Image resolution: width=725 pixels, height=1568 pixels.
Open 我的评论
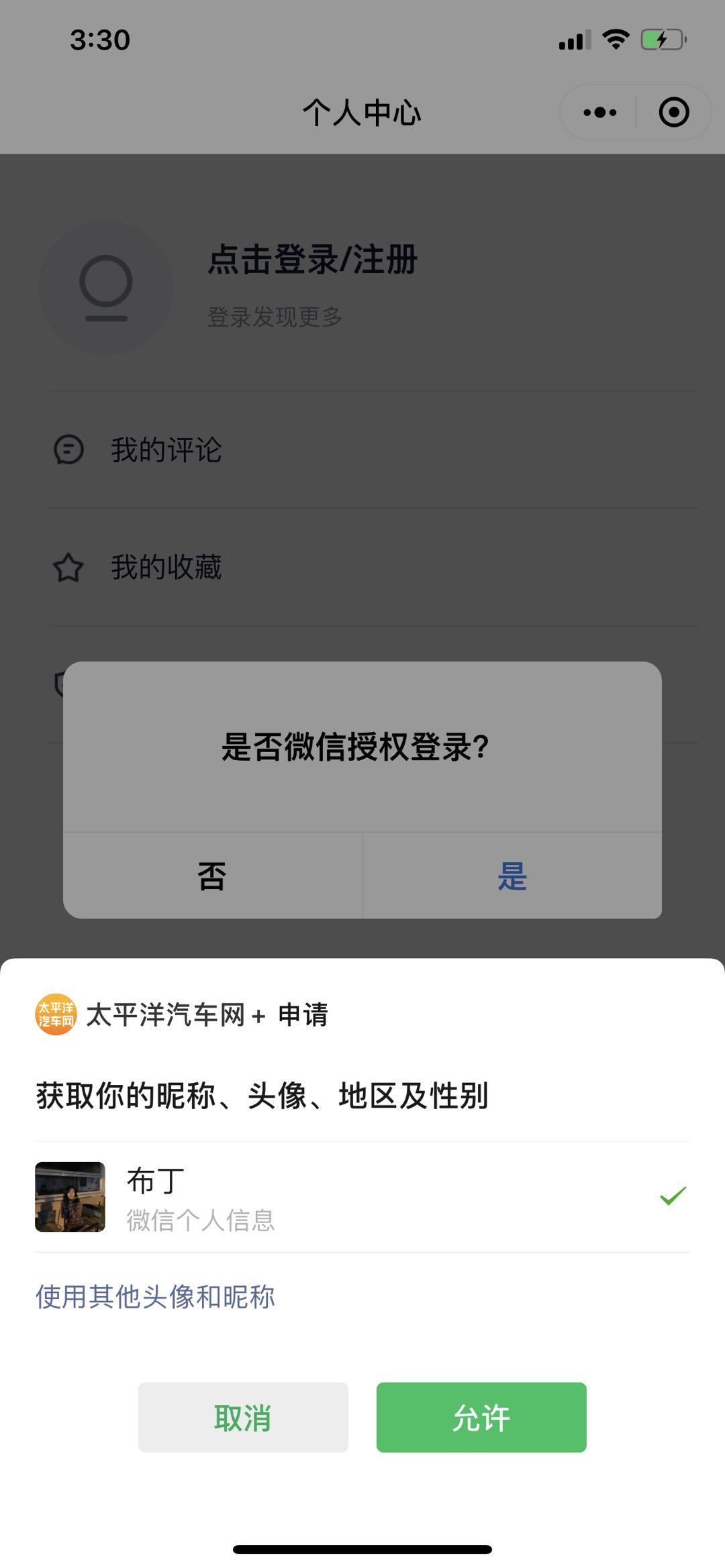(166, 450)
